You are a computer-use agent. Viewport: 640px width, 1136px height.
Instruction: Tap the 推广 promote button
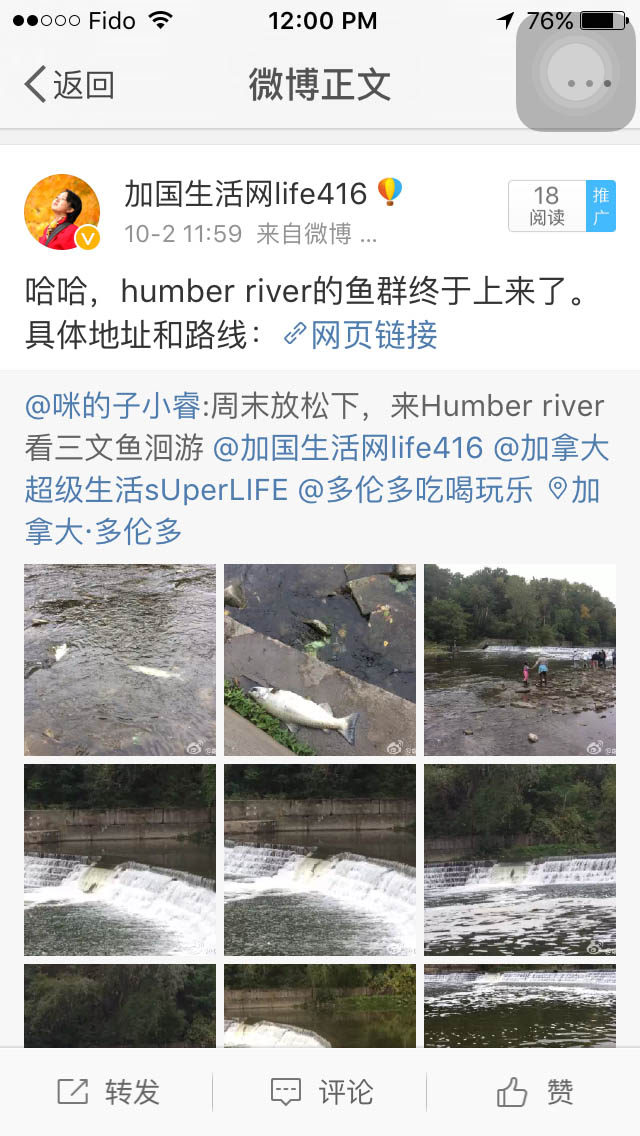click(600, 206)
